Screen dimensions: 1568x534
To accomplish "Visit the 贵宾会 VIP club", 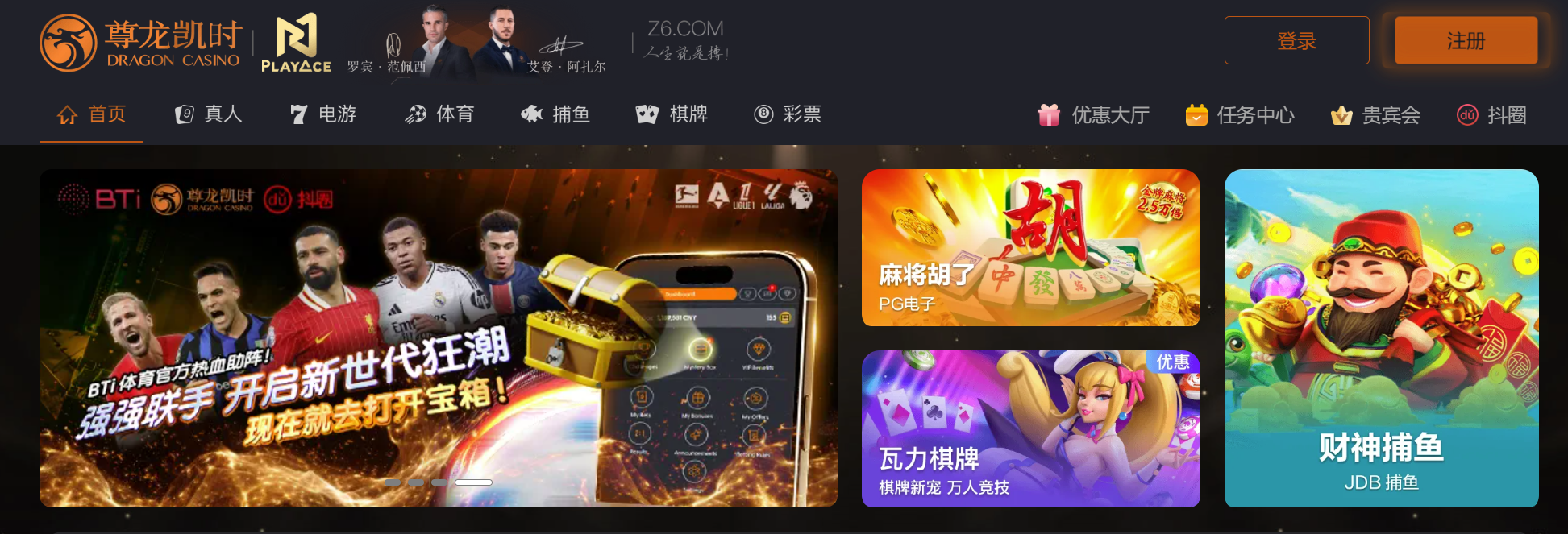I will point(1375,115).
